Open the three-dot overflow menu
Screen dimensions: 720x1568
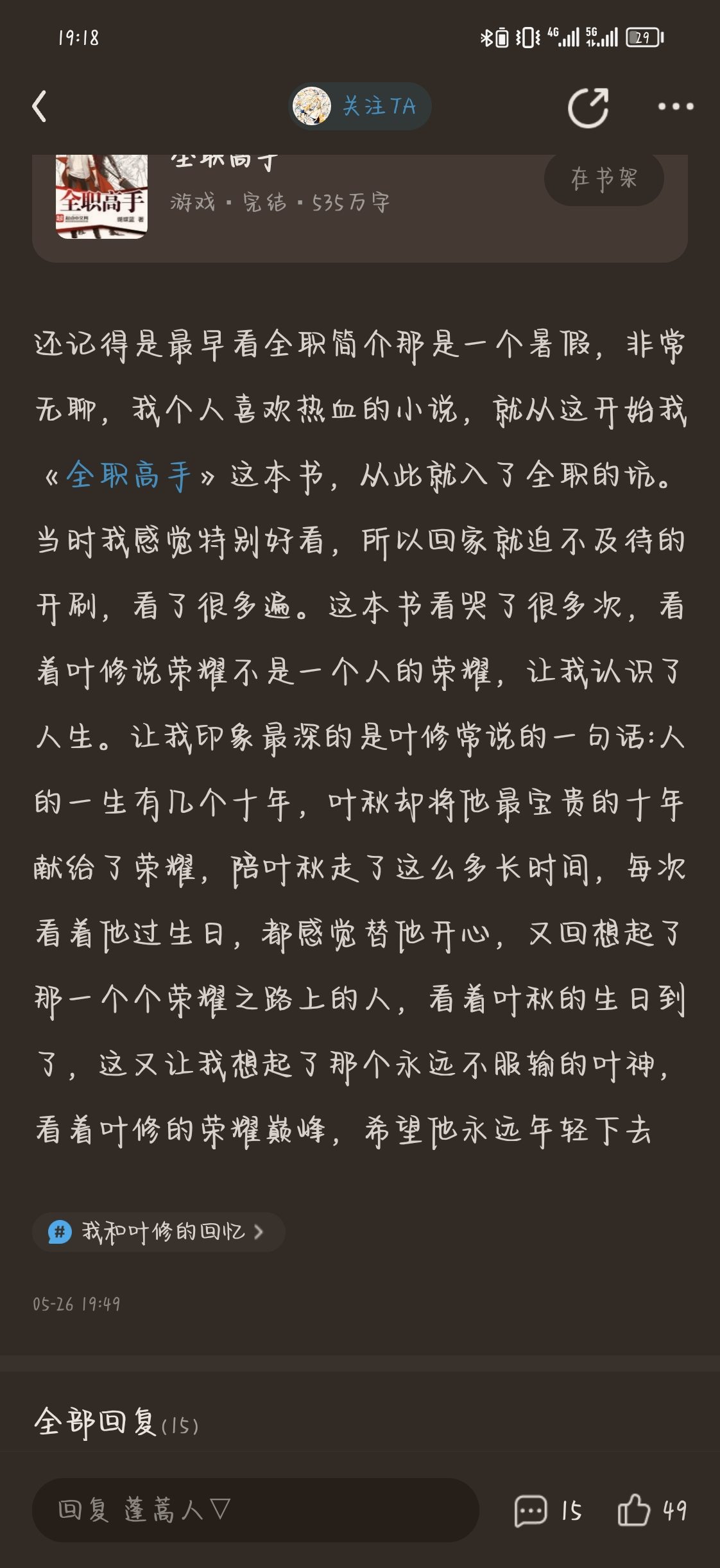(676, 107)
